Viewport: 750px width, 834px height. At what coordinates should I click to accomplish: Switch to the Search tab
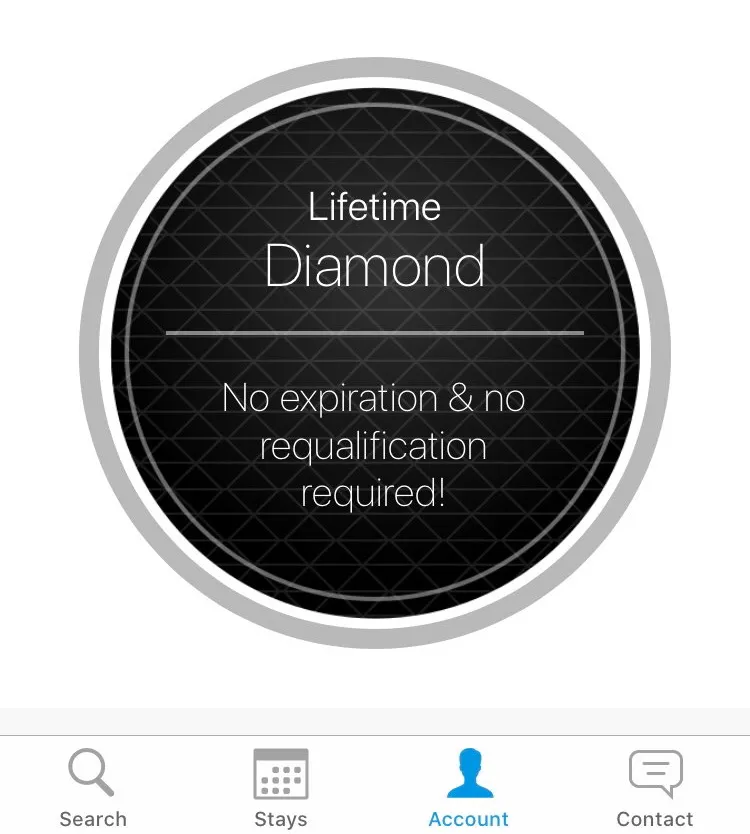tap(92, 790)
